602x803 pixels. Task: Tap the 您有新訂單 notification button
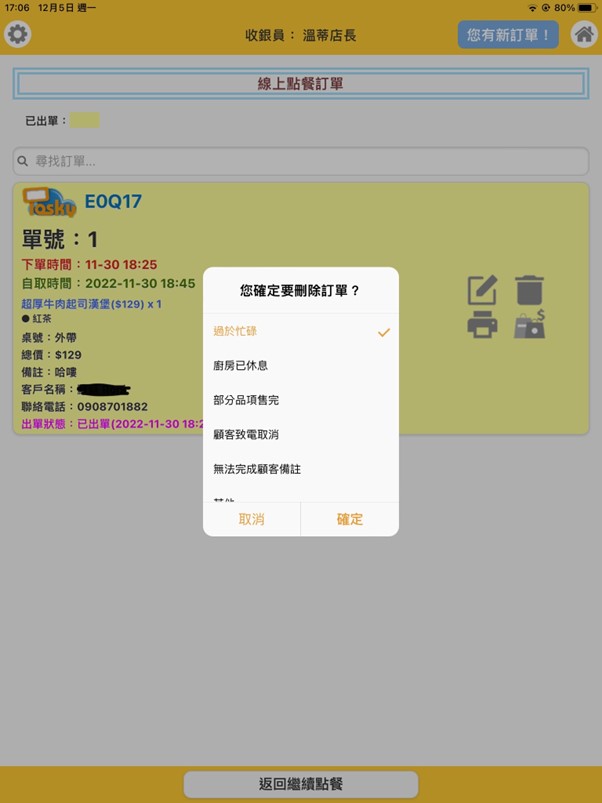click(508, 35)
